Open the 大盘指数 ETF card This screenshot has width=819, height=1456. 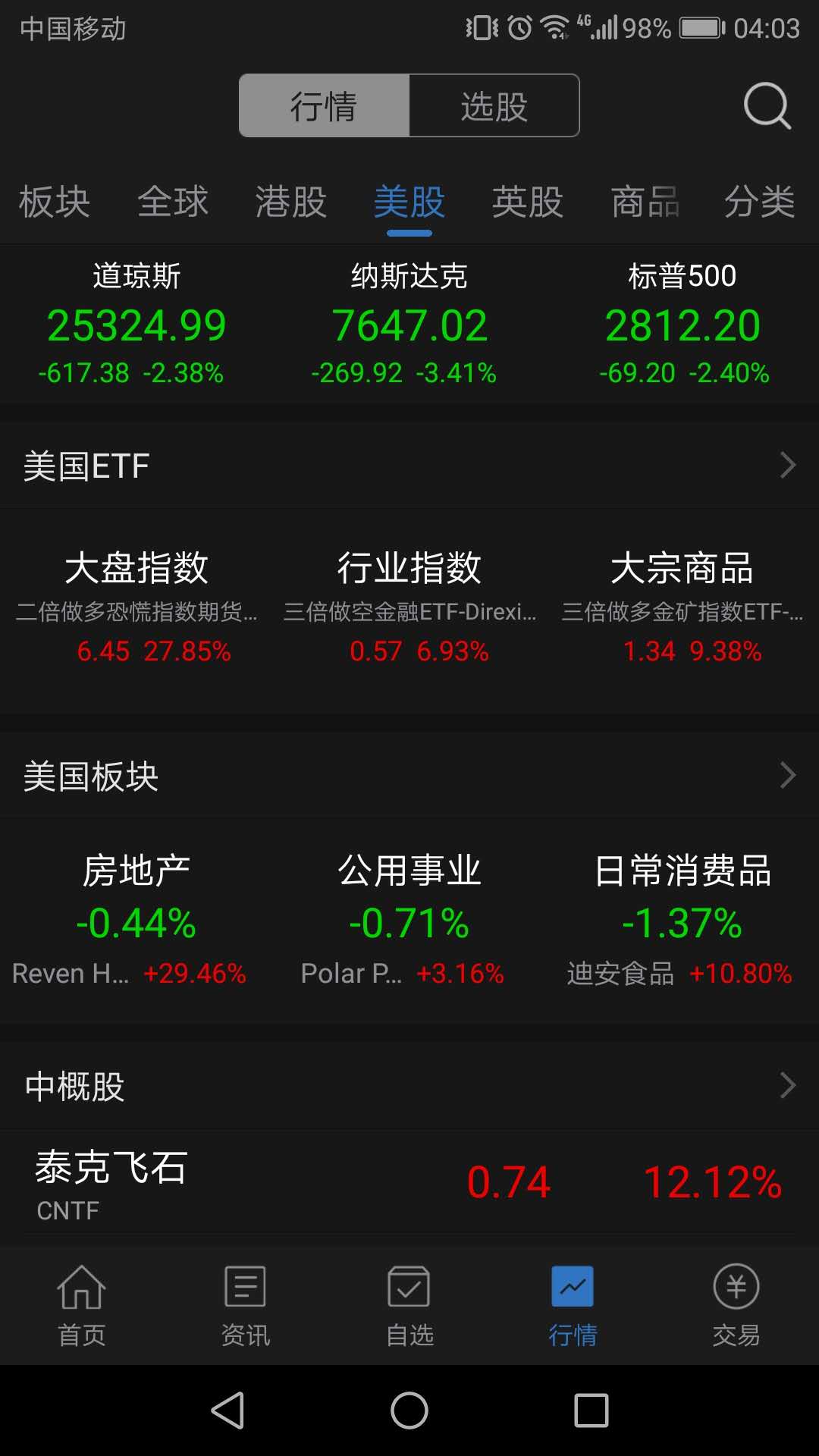136,607
